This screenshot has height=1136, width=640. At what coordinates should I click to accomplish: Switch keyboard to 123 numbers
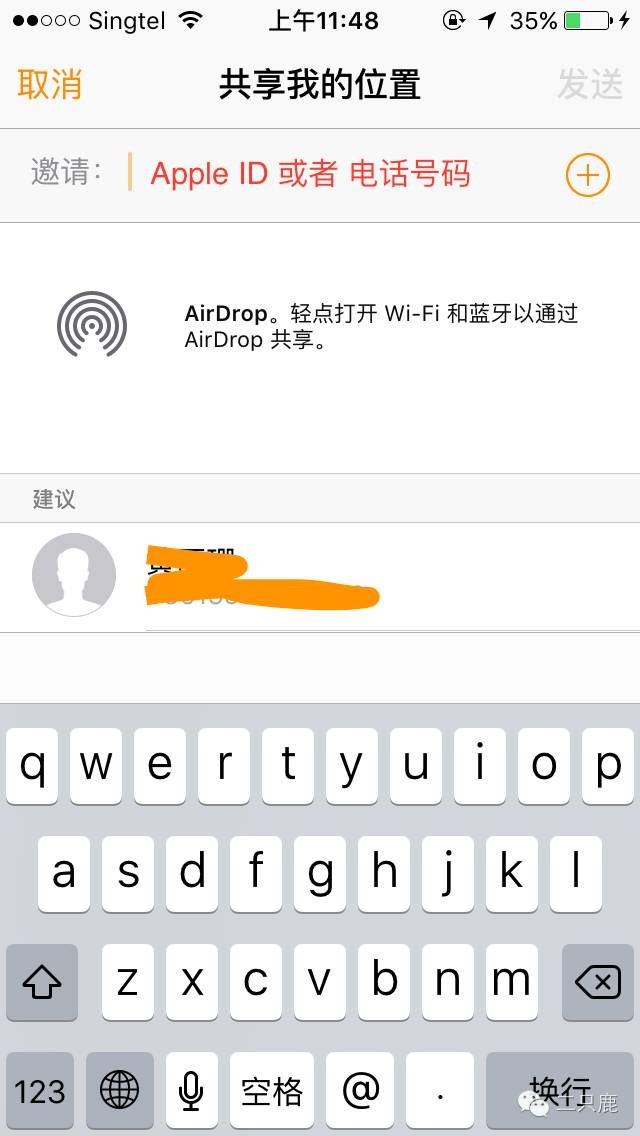pyautogui.click(x=40, y=1091)
